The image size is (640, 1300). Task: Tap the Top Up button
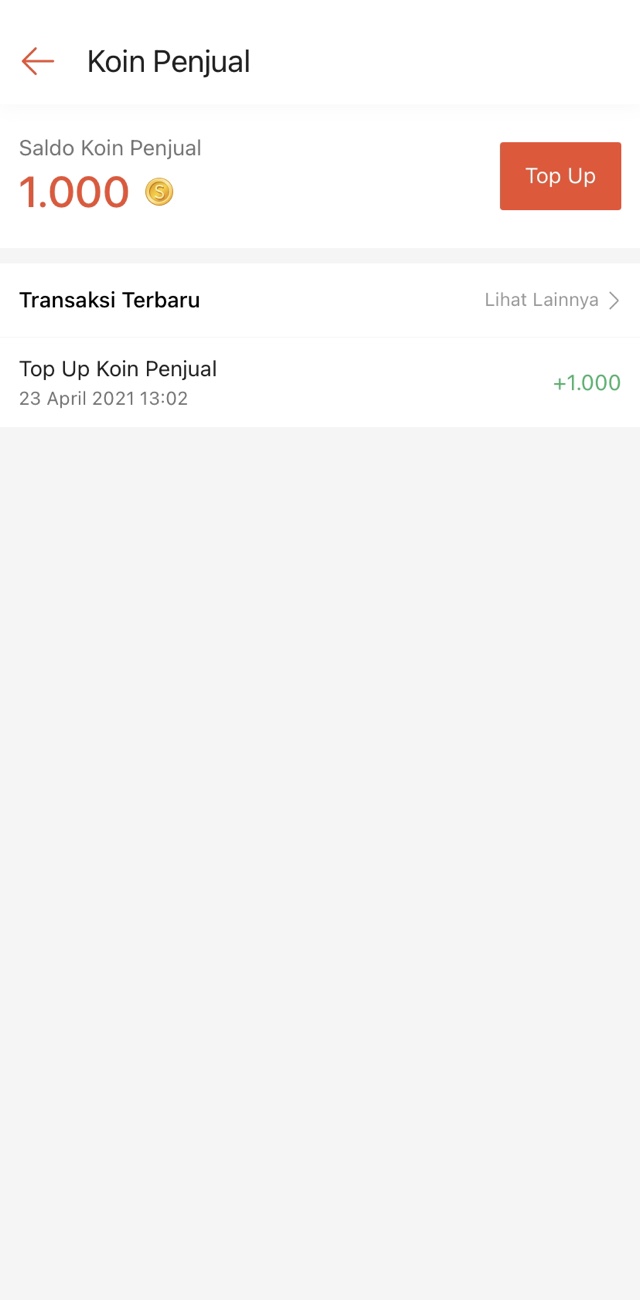560,176
